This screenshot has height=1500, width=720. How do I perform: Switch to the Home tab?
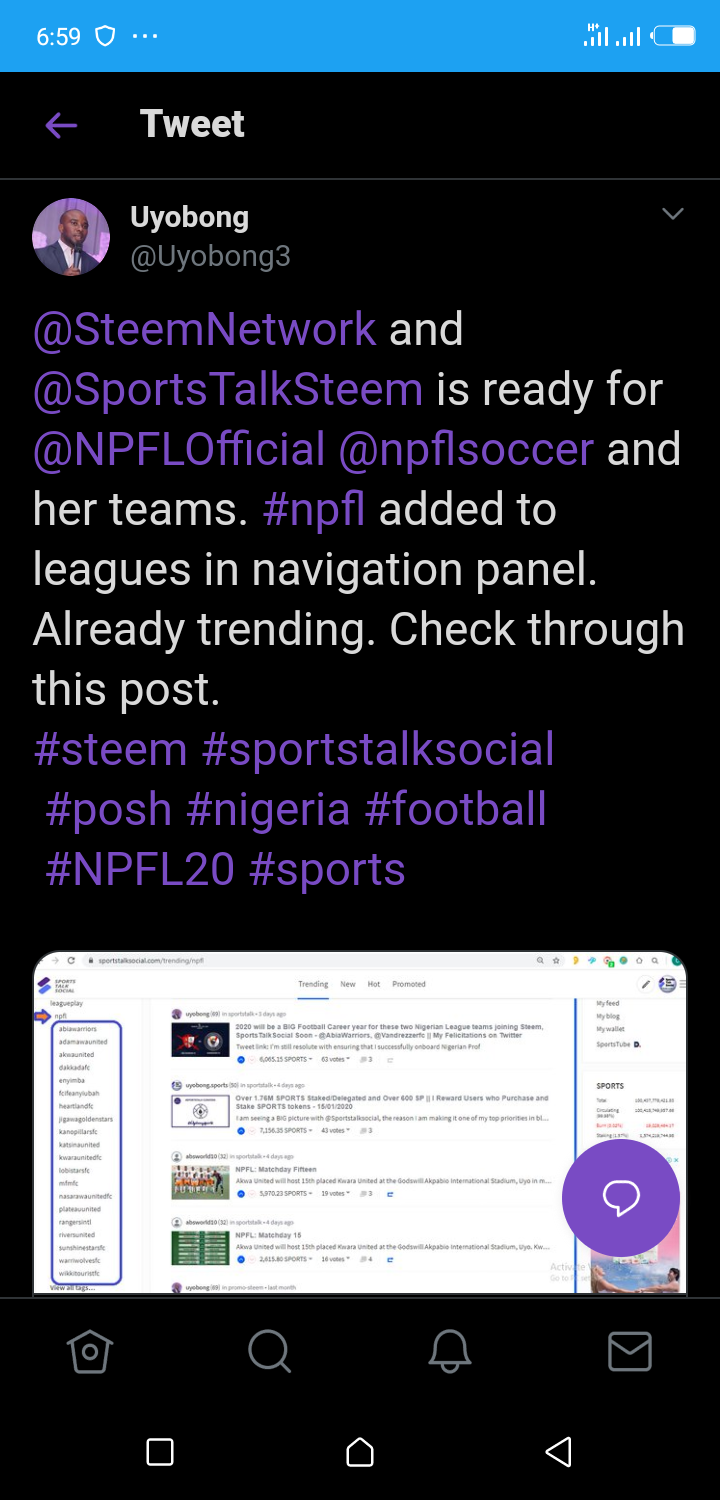90,1352
